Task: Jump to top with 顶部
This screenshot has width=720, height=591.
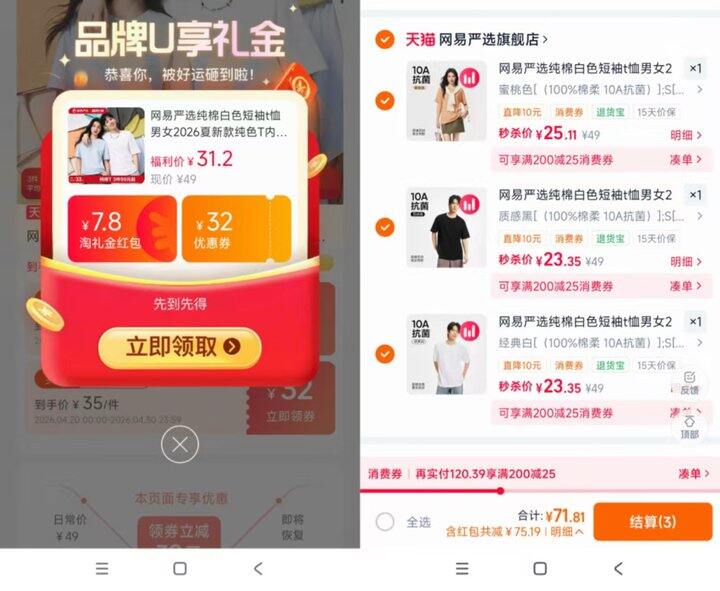Action: (x=689, y=428)
